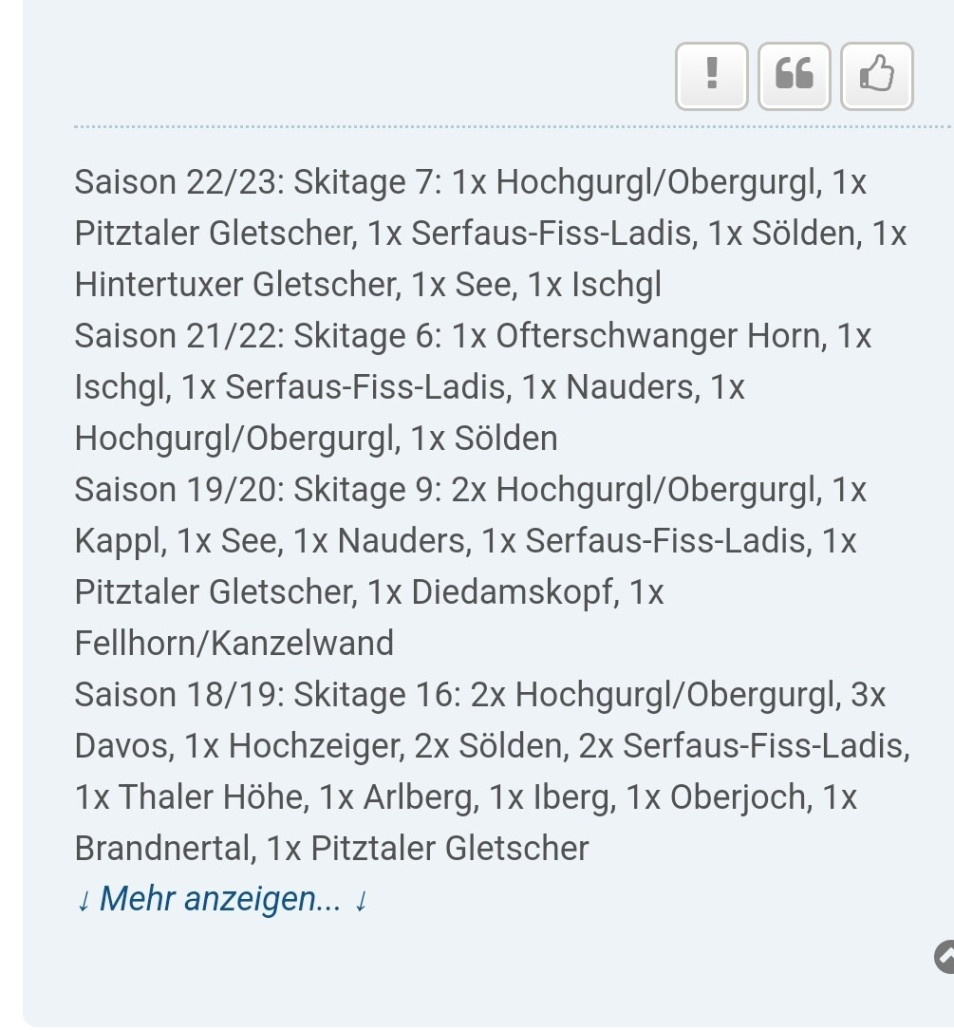Report this post with the exclamation button
Image resolution: width=954 pixels, height=1030 pixels.
(x=711, y=75)
